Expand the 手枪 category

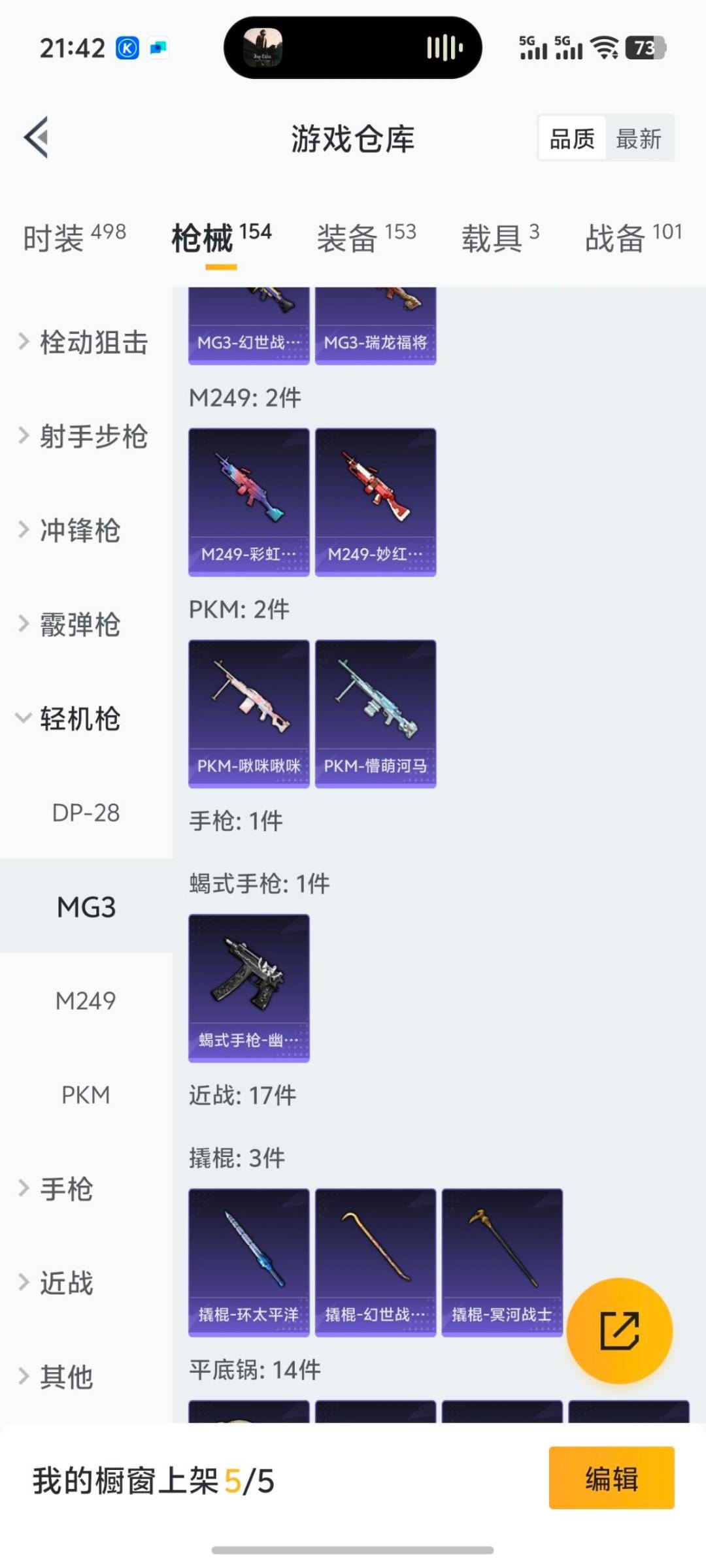(69, 1190)
